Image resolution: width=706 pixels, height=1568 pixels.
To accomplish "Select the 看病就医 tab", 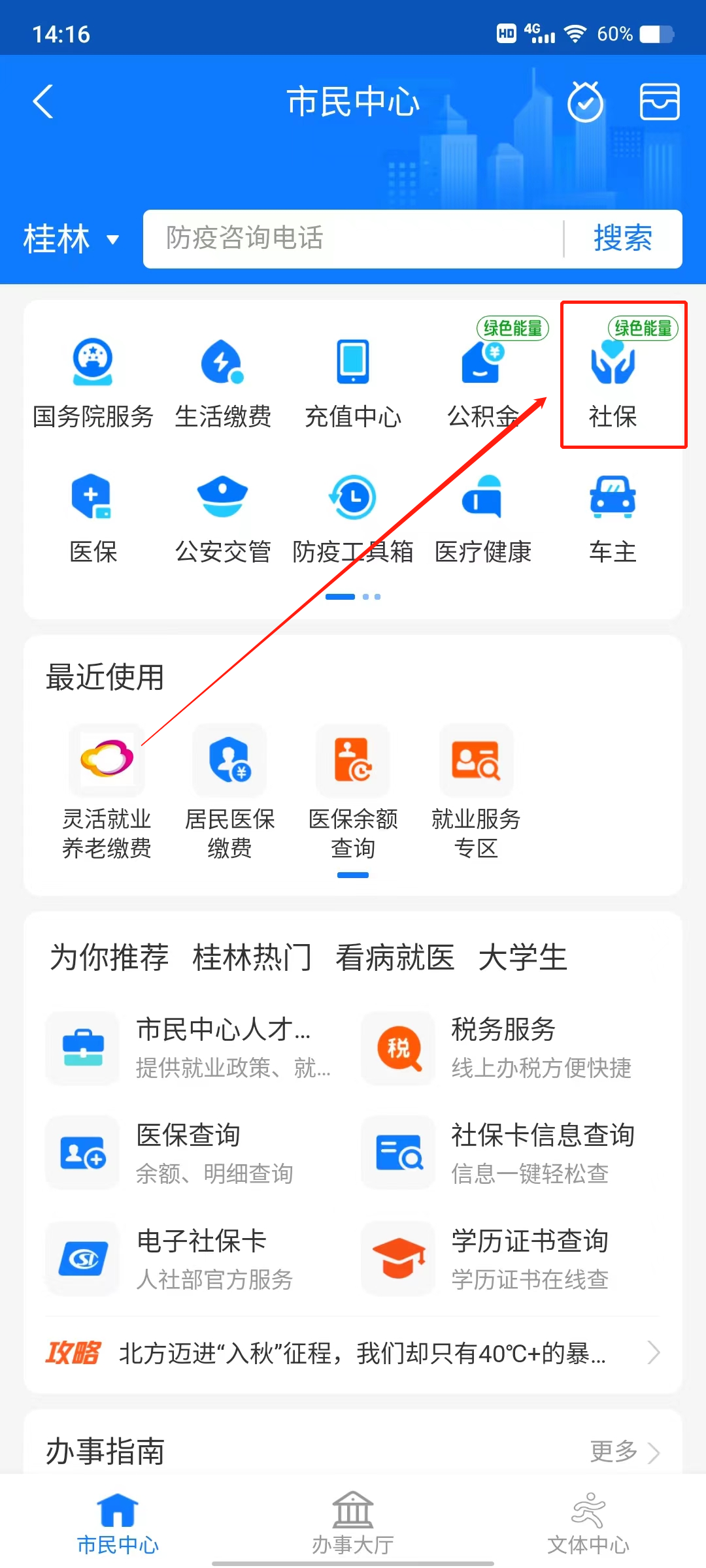I will [395, 958].
